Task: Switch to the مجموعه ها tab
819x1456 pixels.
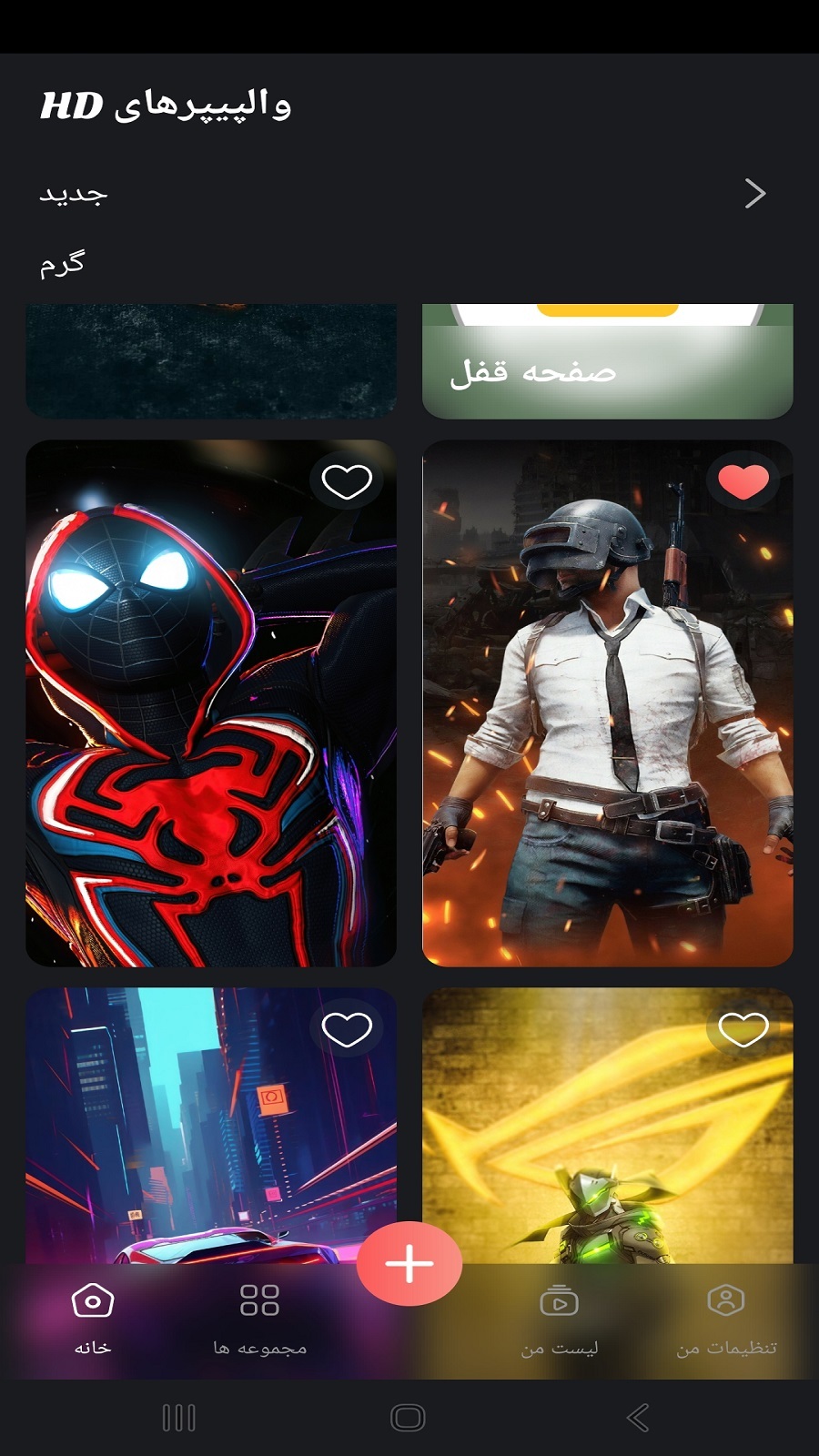Action: point(259,1319)
